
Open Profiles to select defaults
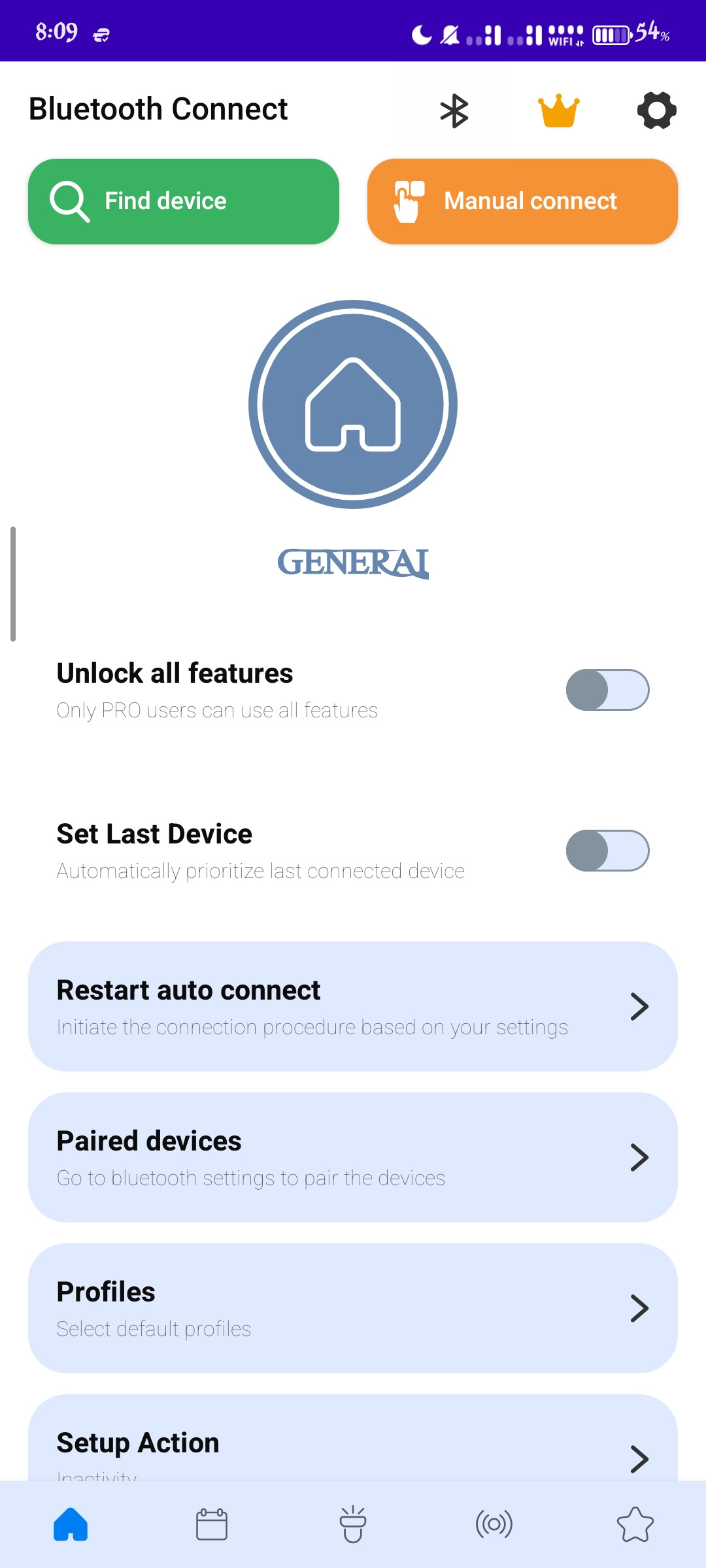click(353, 1308)
